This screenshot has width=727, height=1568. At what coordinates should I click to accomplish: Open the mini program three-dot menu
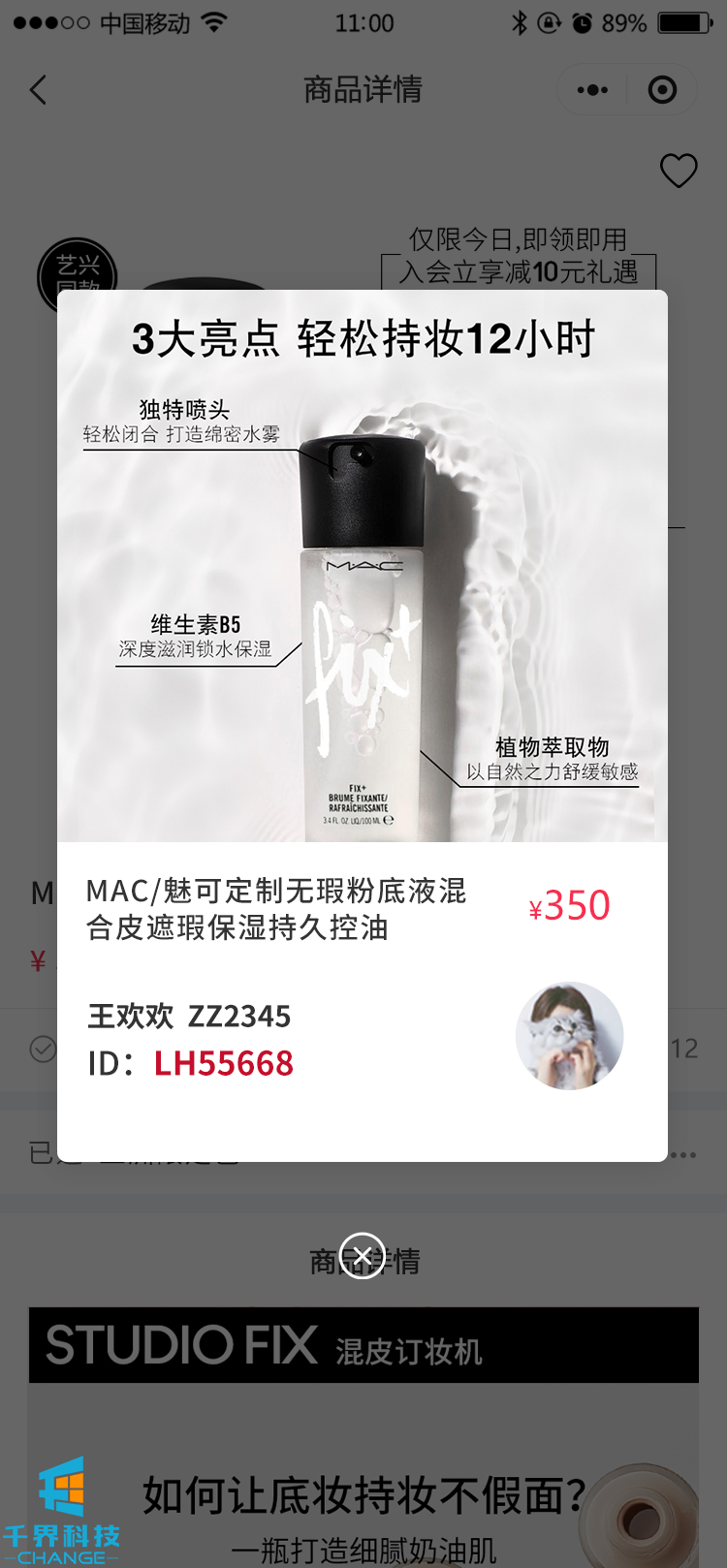coord(592,90)
